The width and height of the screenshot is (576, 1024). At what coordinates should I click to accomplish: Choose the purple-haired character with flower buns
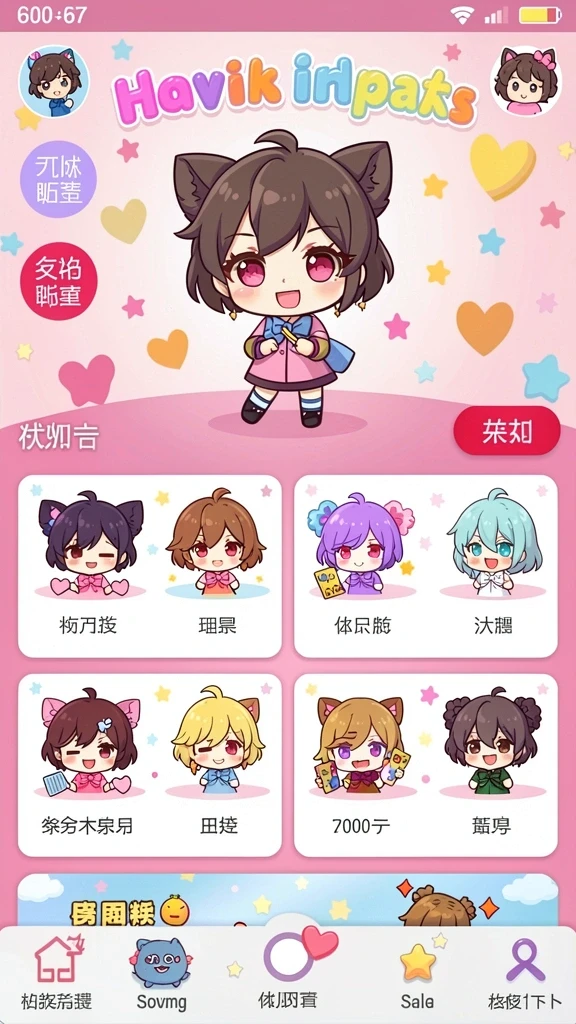tap(362, 565)
